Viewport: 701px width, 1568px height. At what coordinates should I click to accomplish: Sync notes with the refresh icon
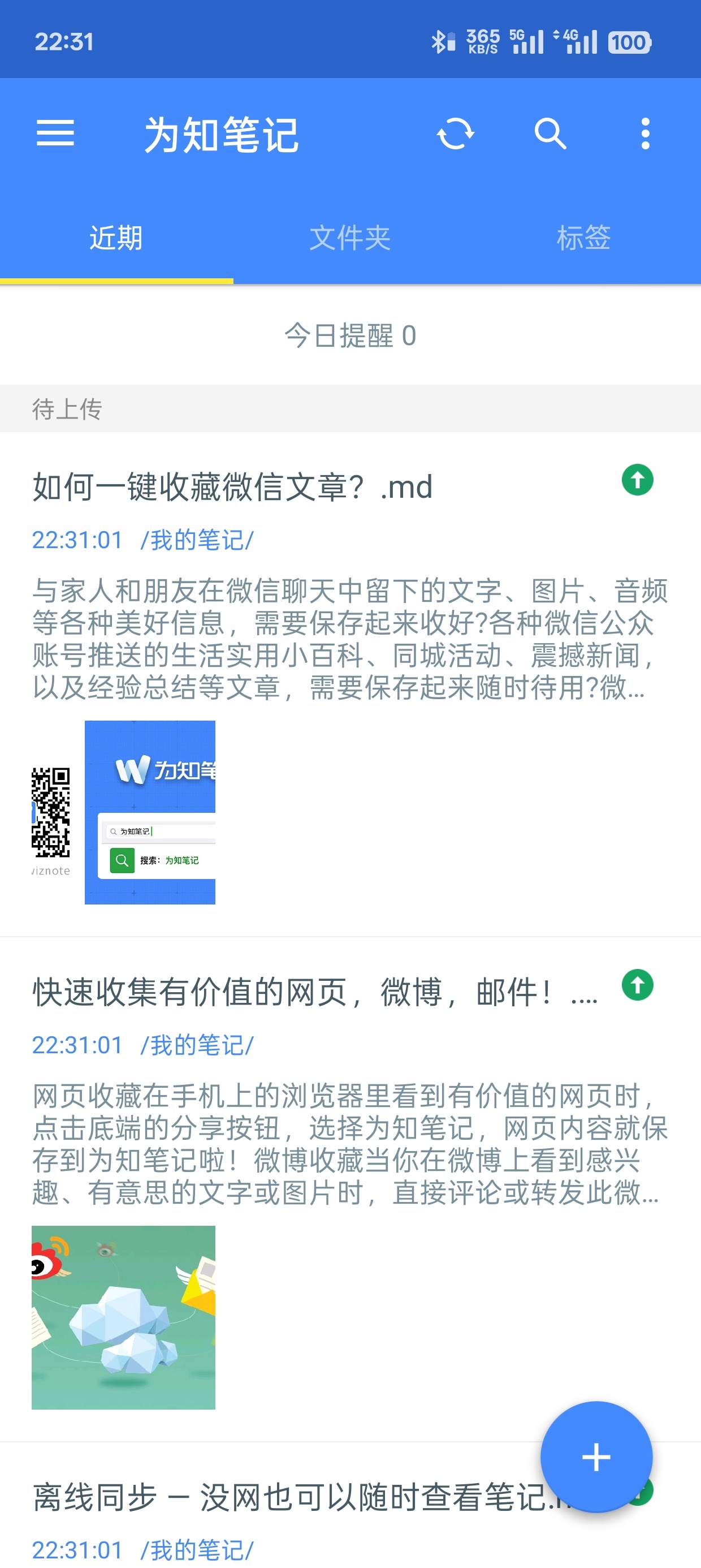coord(455,134)
